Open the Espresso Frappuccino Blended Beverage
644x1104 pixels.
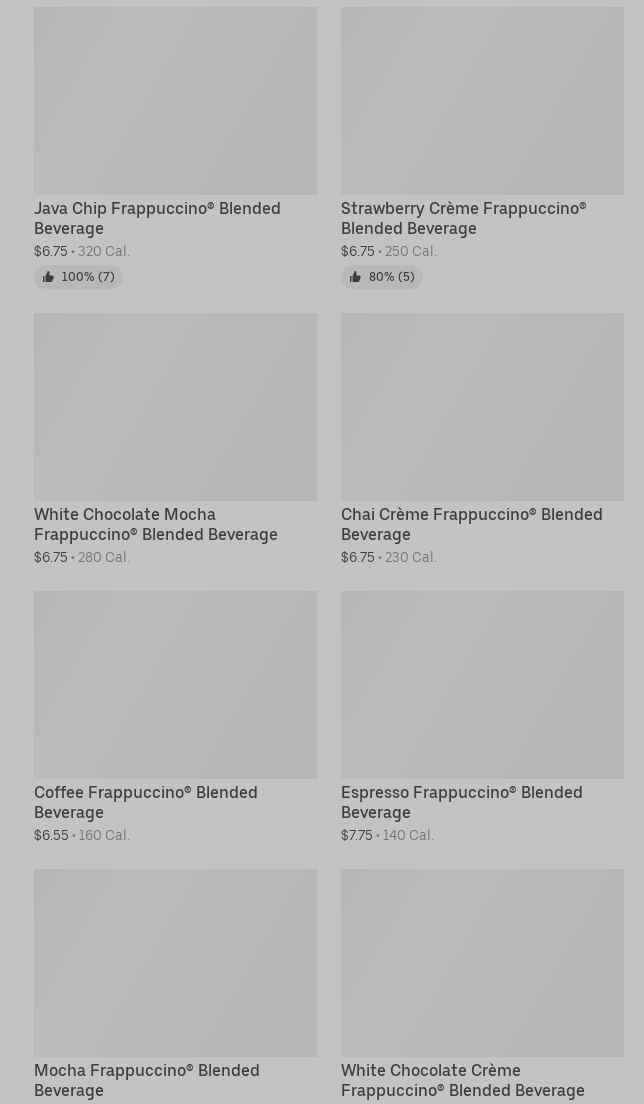pos(482,717)
